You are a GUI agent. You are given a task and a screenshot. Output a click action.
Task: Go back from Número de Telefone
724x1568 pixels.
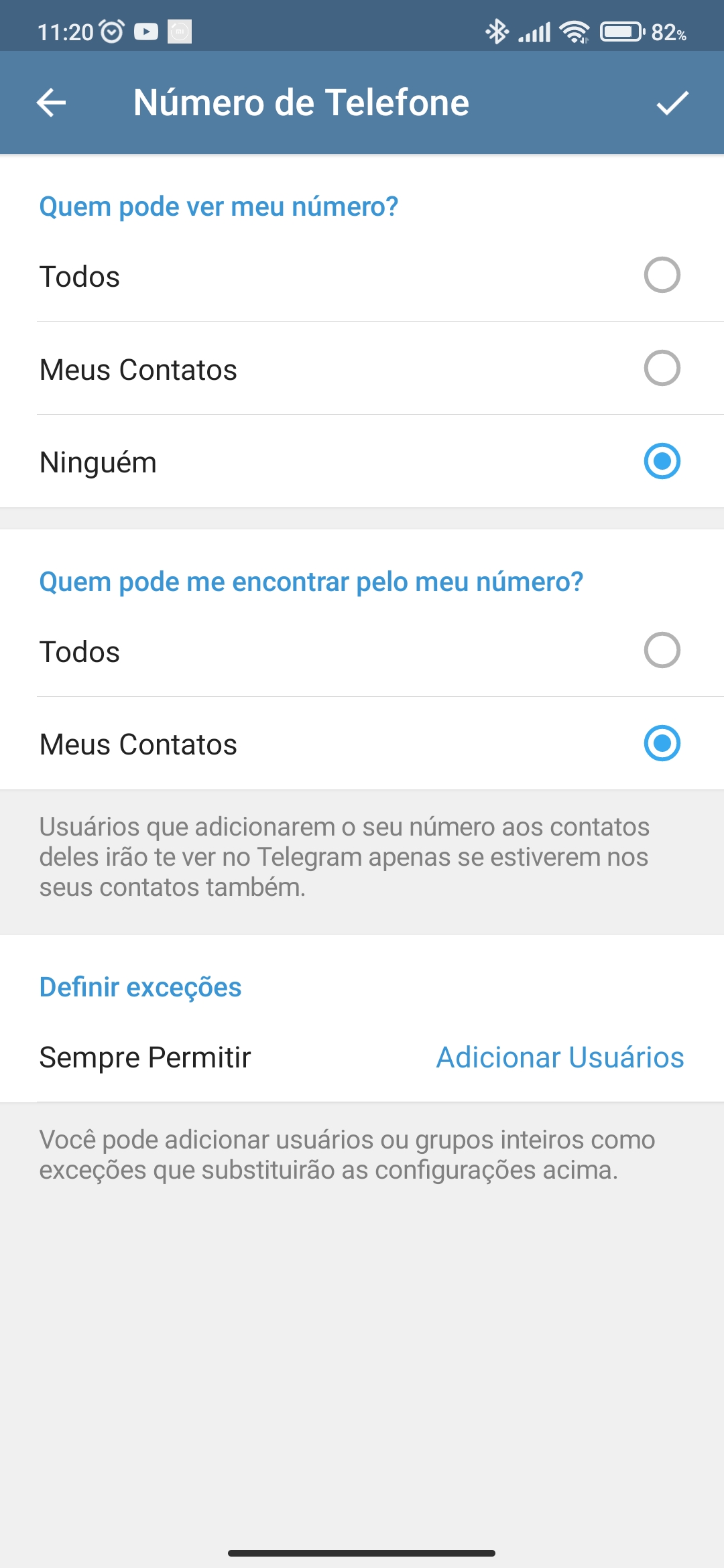[51, 103]
